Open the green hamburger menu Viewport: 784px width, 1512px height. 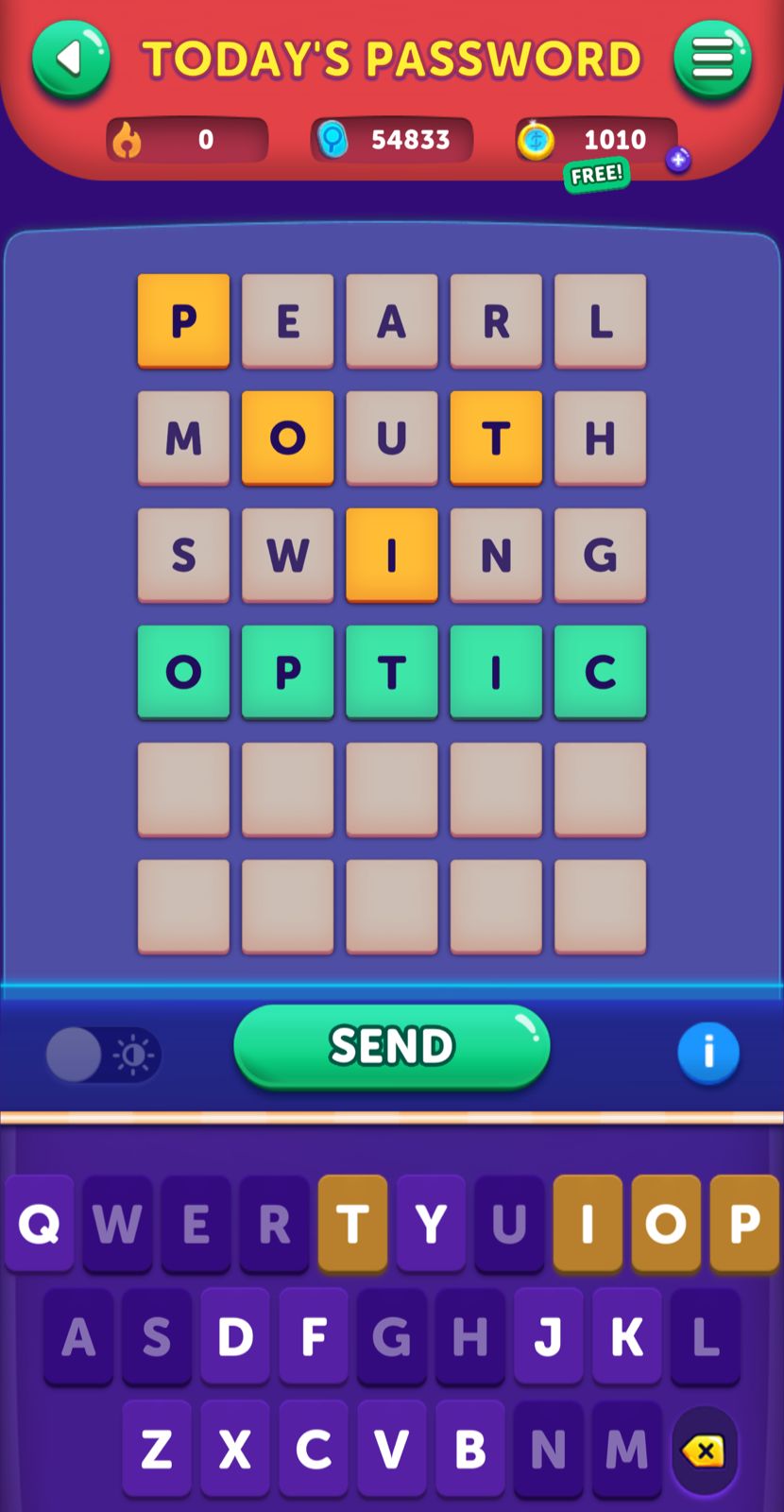point(712,60)
